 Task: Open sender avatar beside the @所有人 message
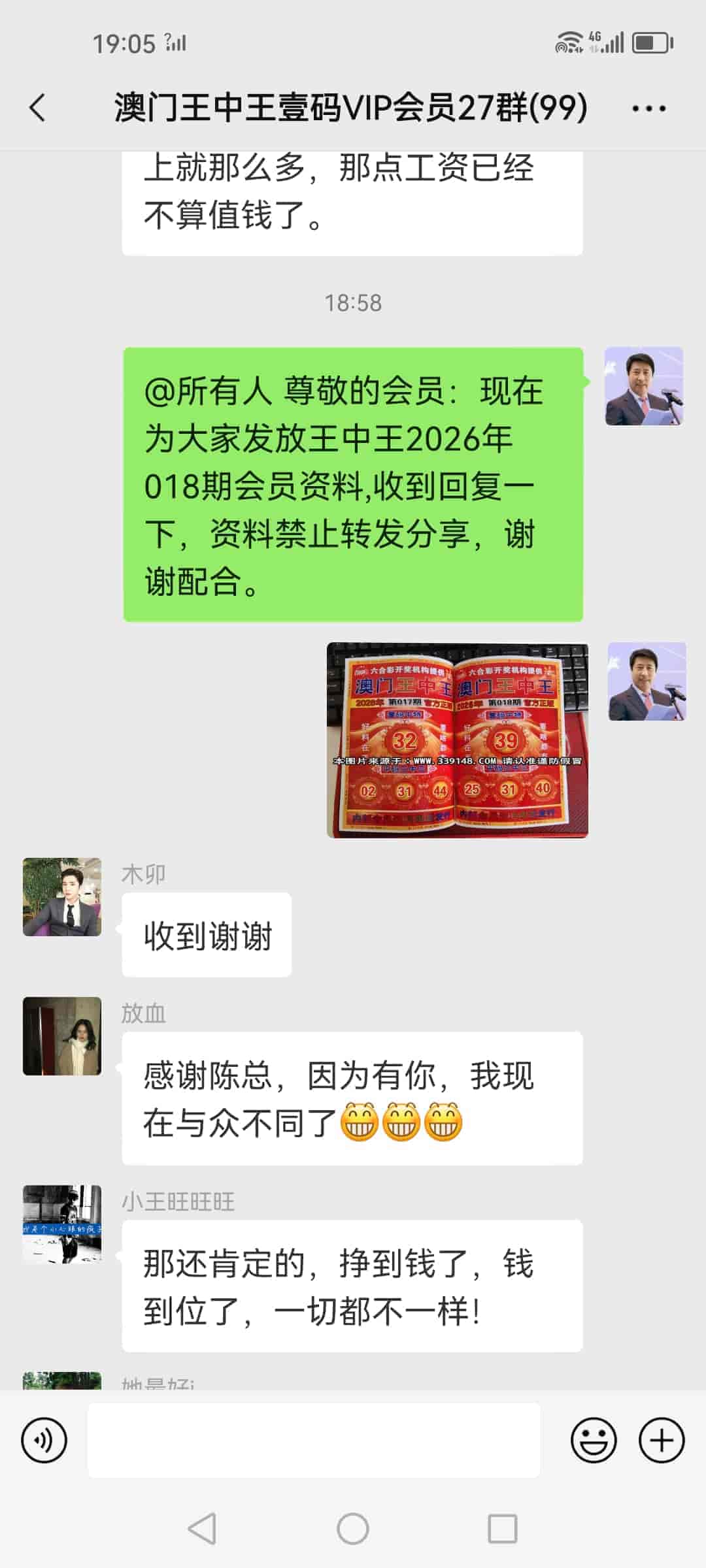point(643,386)
